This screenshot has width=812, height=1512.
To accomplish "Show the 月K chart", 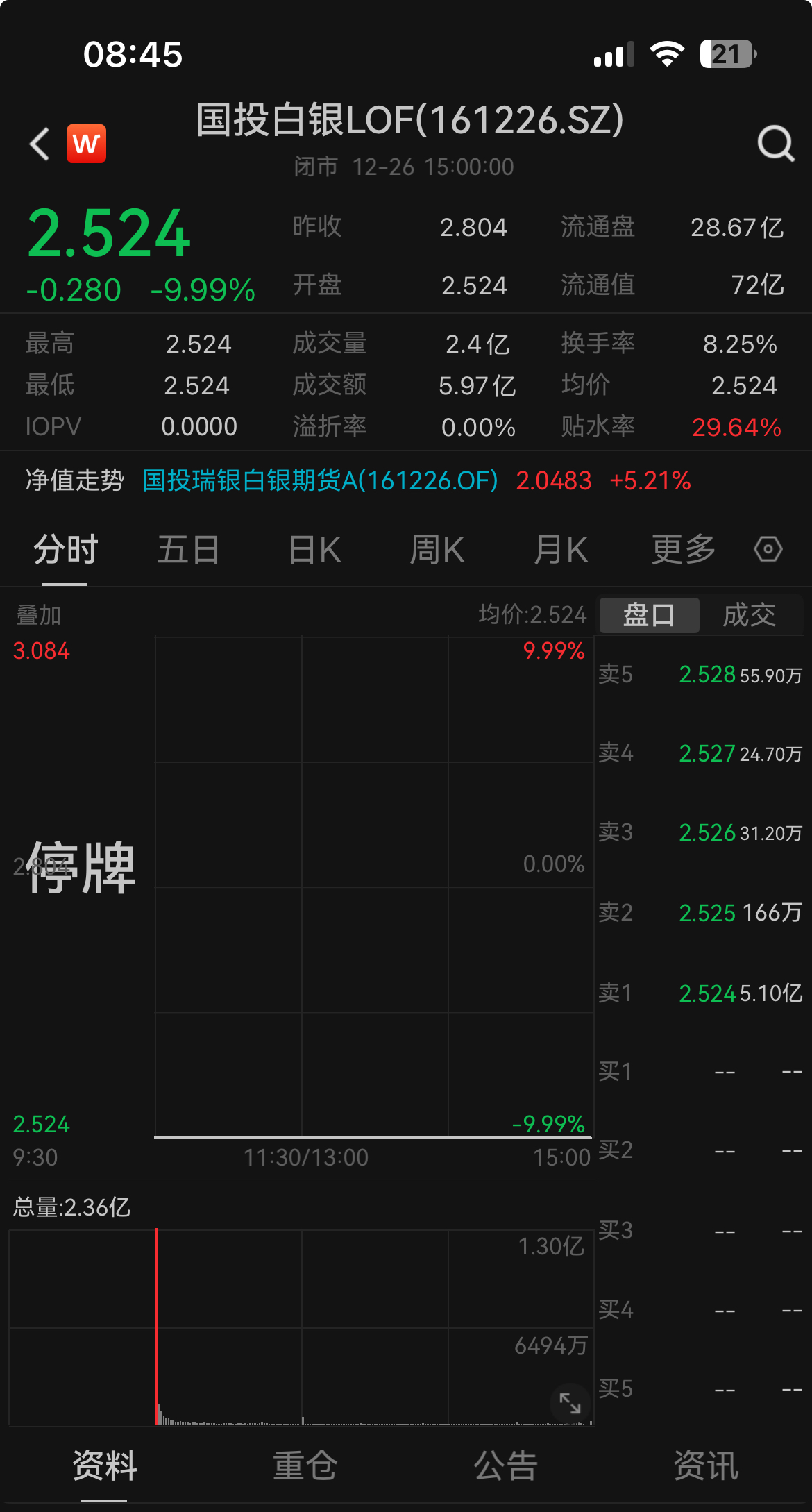I will click(x=560, y=550).
